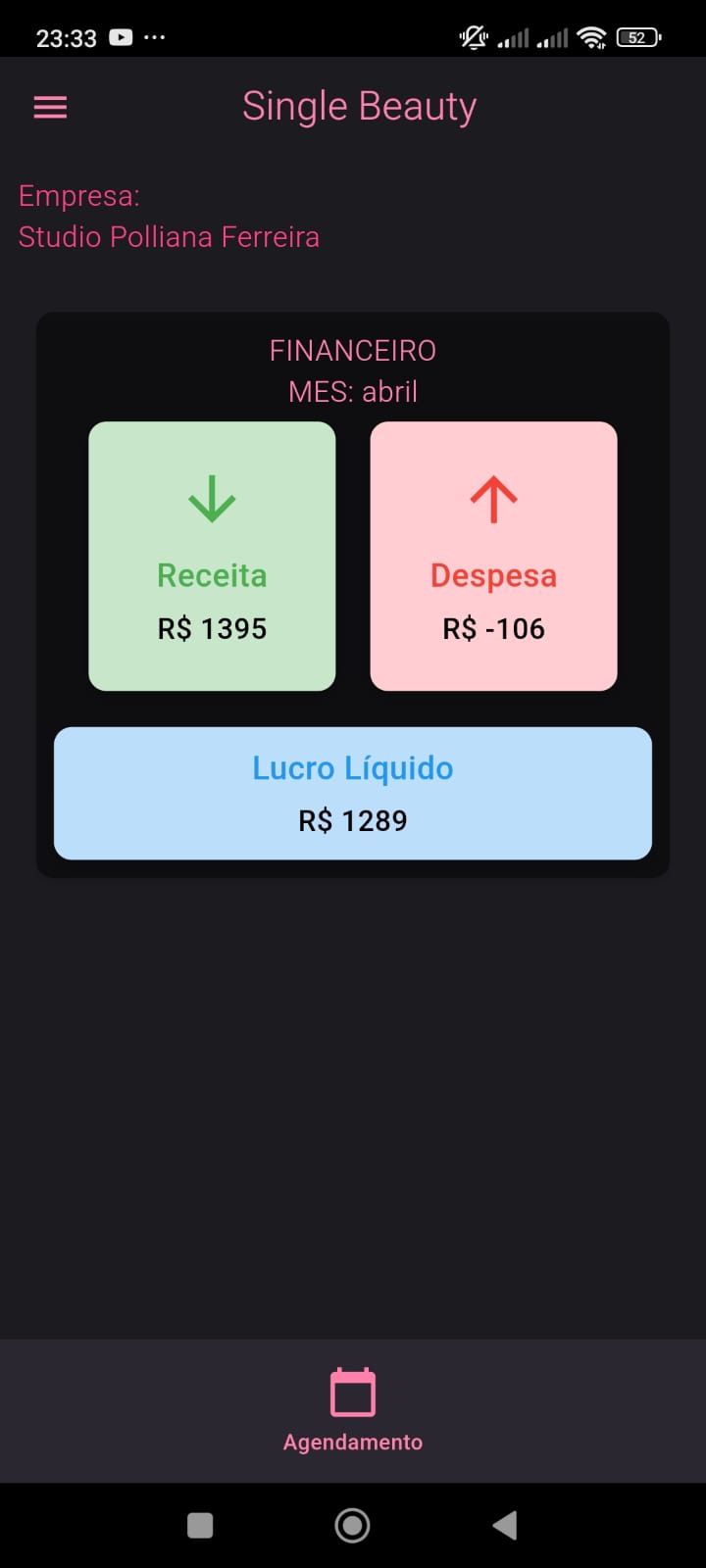Tap the red Despesa up arrow icon

pos(493,498)
